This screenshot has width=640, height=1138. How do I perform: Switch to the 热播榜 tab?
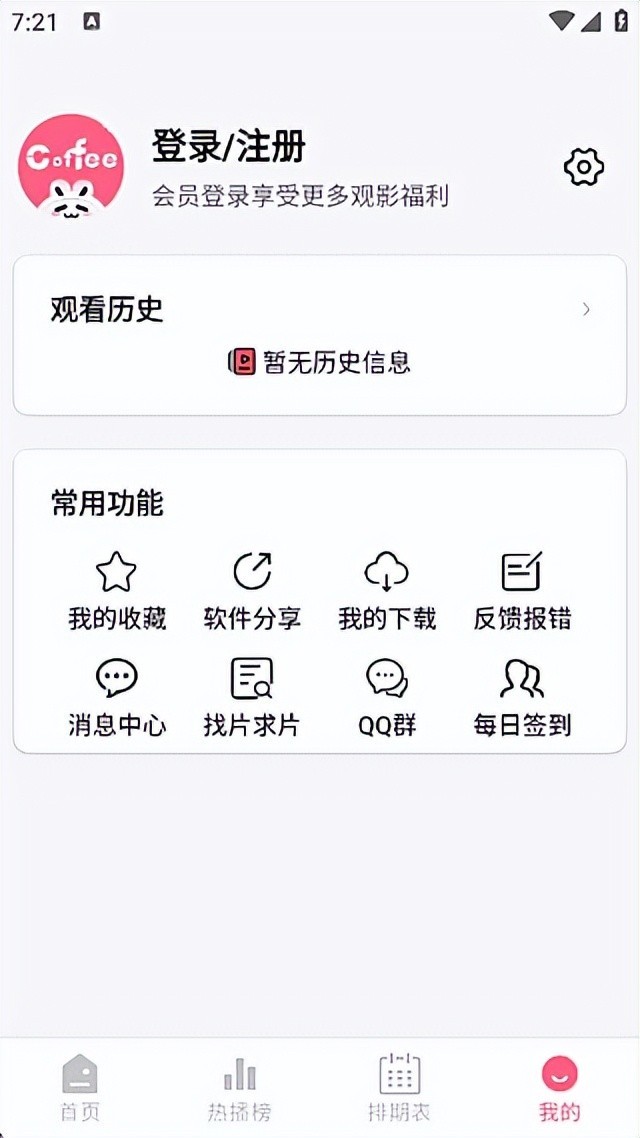[x=240, y=1087]
